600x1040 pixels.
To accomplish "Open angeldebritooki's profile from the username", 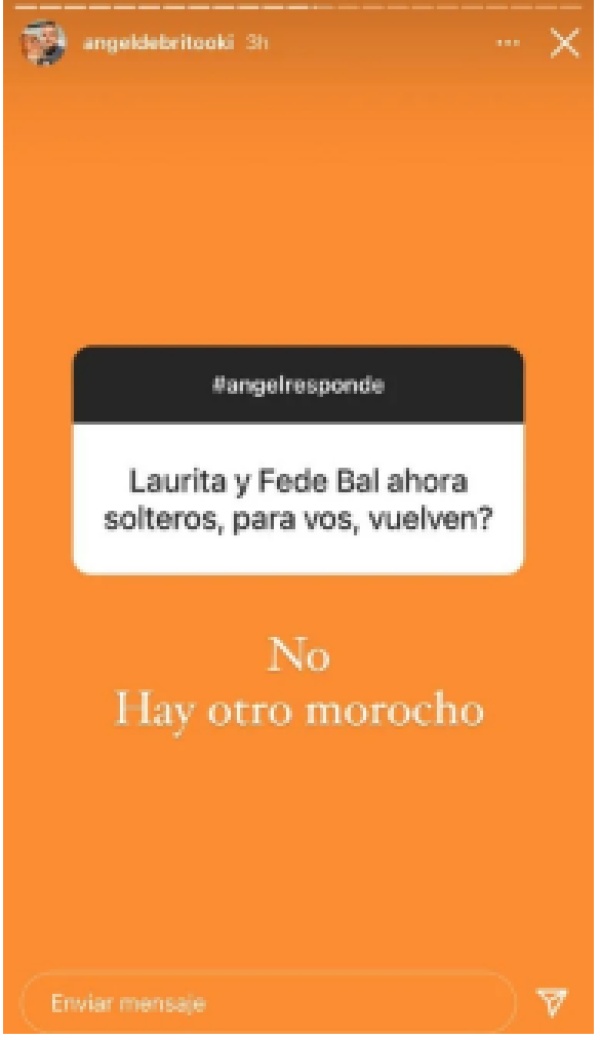I will [157, 44].
